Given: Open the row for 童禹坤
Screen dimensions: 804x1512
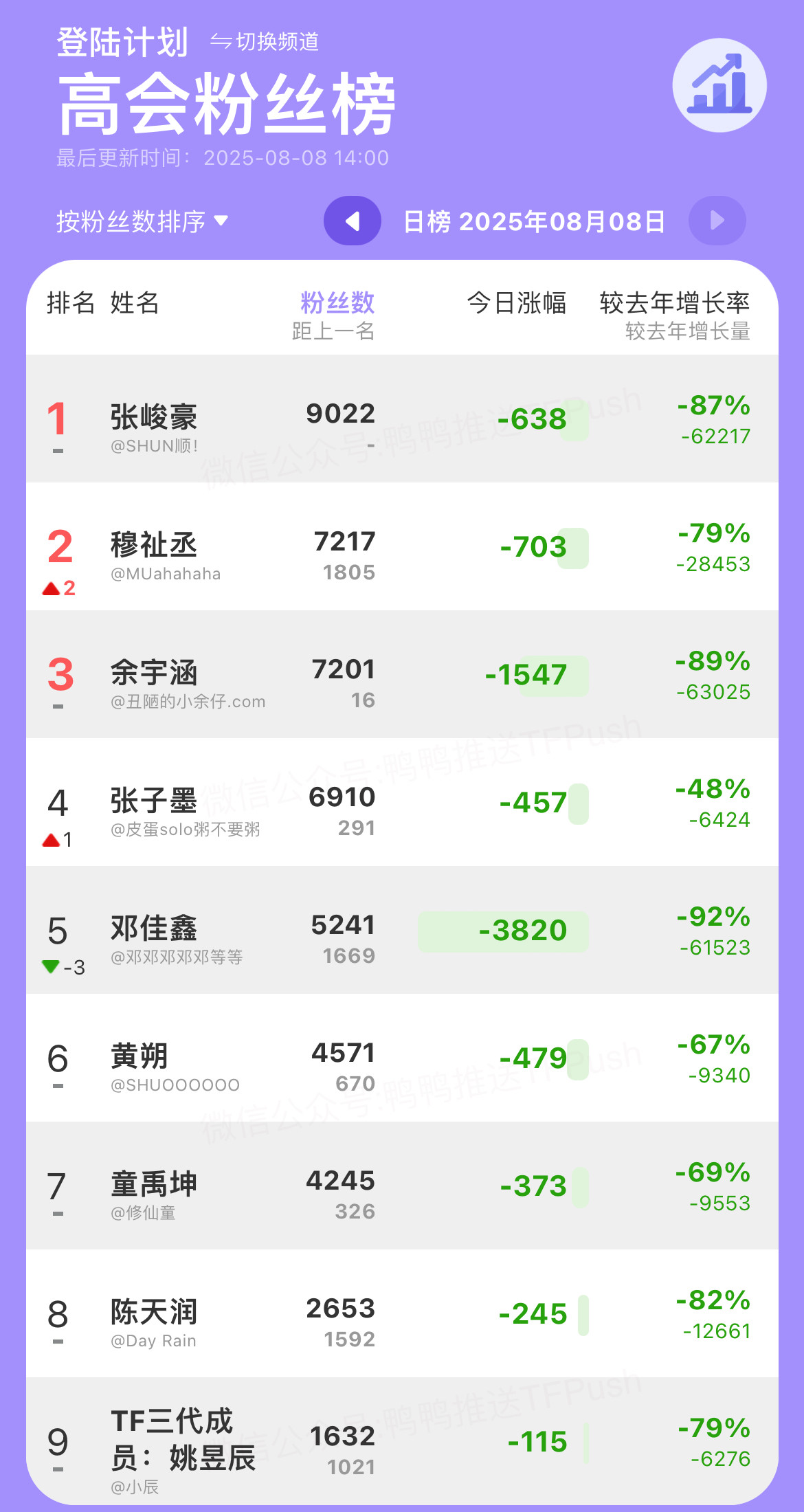Looking at the screenshot, I should point(402,1186).
